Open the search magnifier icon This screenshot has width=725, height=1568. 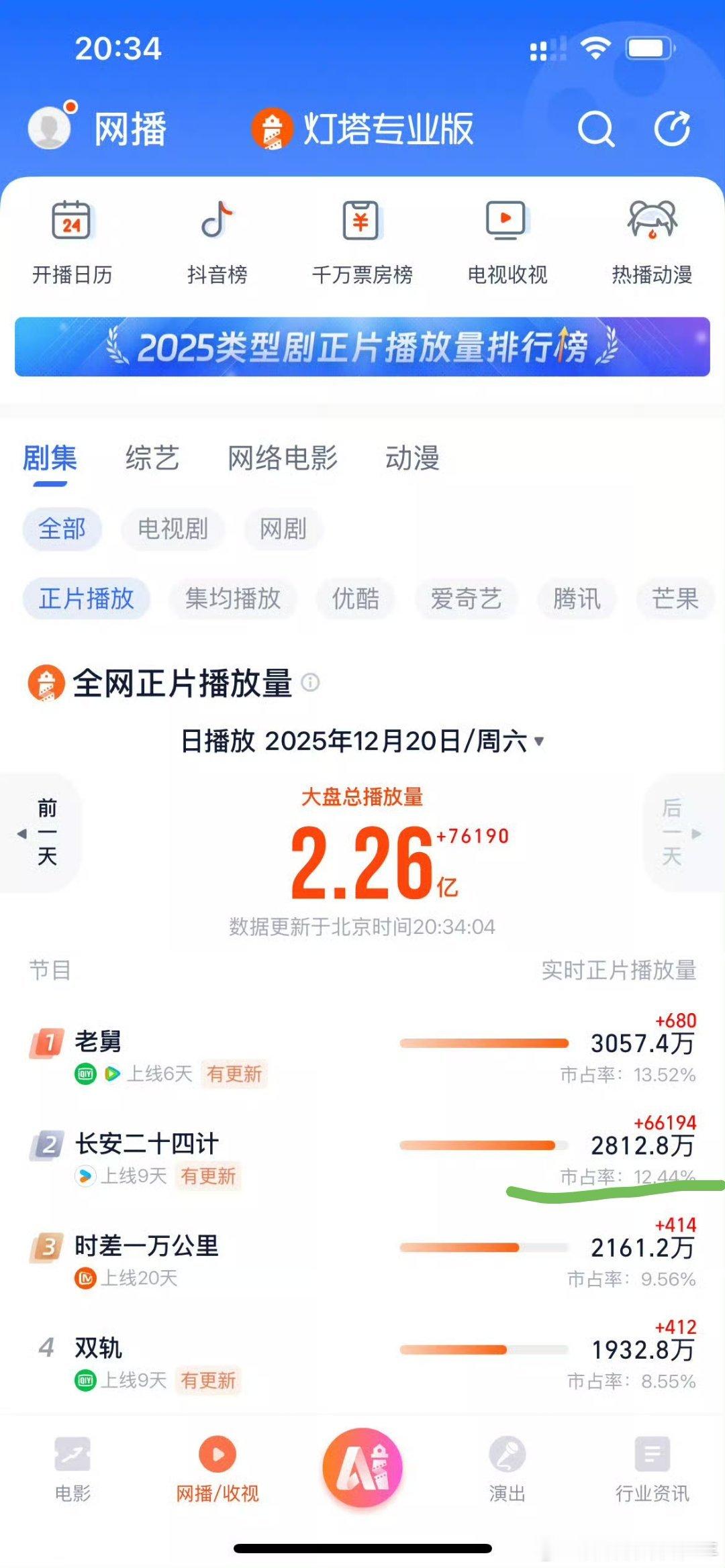point(597,129)
